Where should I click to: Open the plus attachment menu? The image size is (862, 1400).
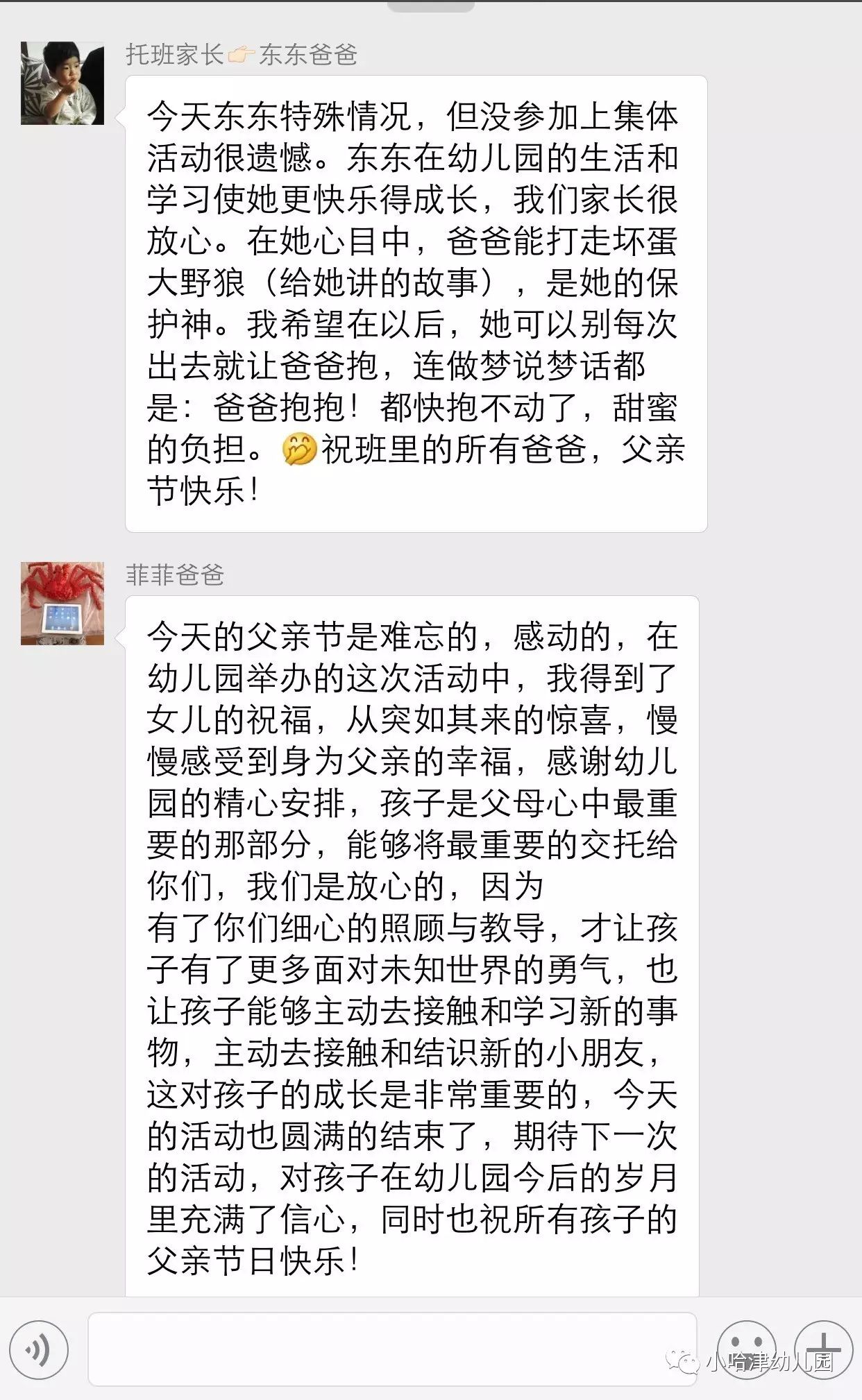coord(823,1349)
